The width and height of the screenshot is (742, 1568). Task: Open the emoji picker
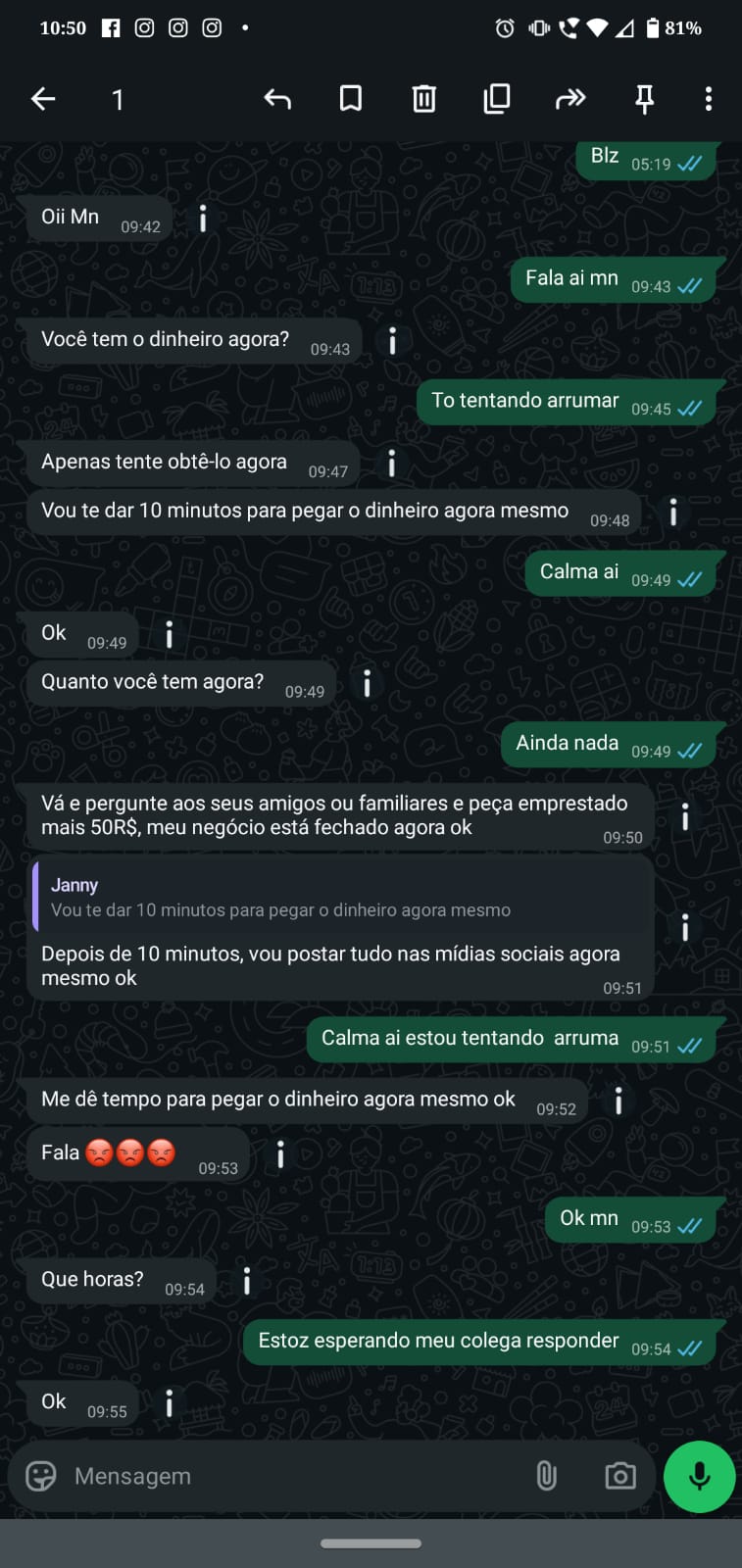pos(41,1476)
